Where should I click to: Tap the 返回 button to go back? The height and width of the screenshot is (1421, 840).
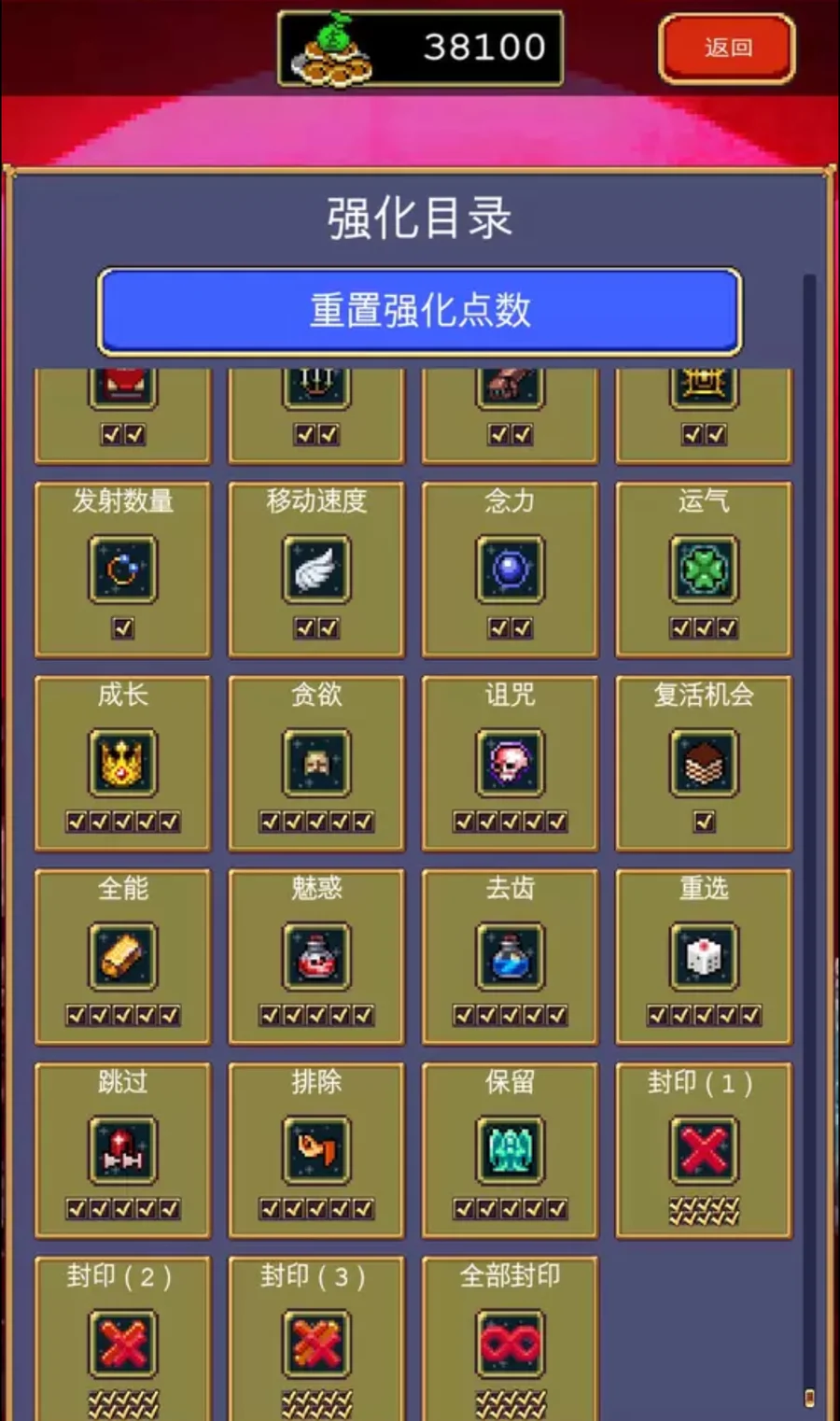tap(726, 48)
